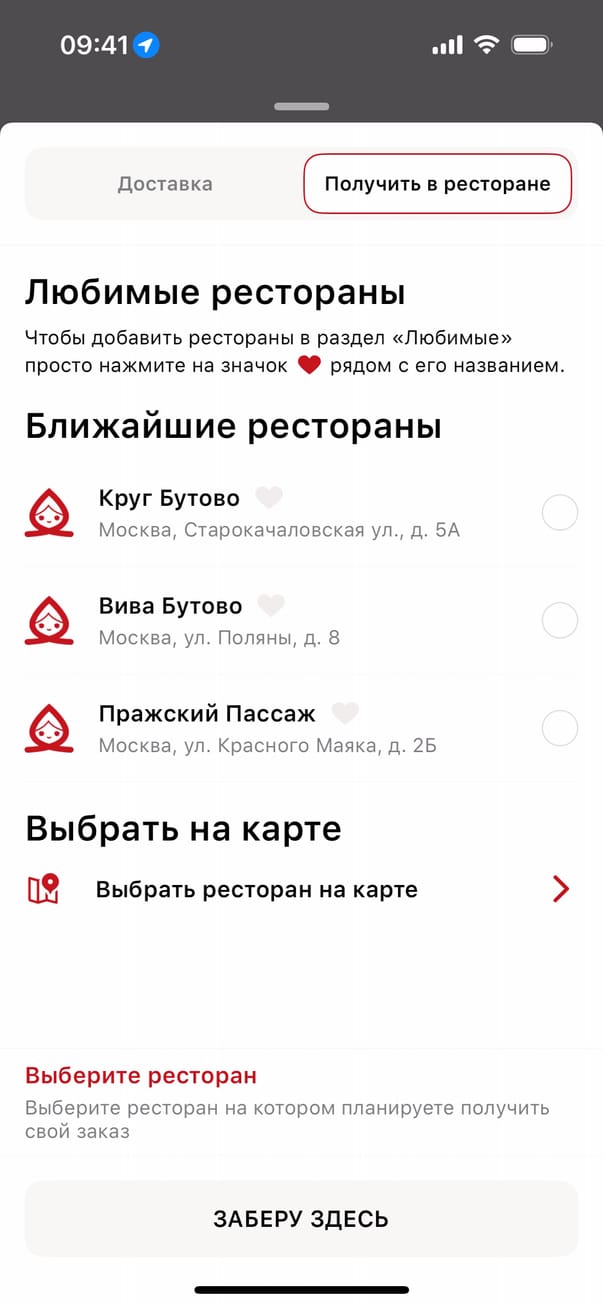This screenshot has height=1306, width=603.
Task: Tap the heart next to Пражский Пассаж
Action: [345, 713]
